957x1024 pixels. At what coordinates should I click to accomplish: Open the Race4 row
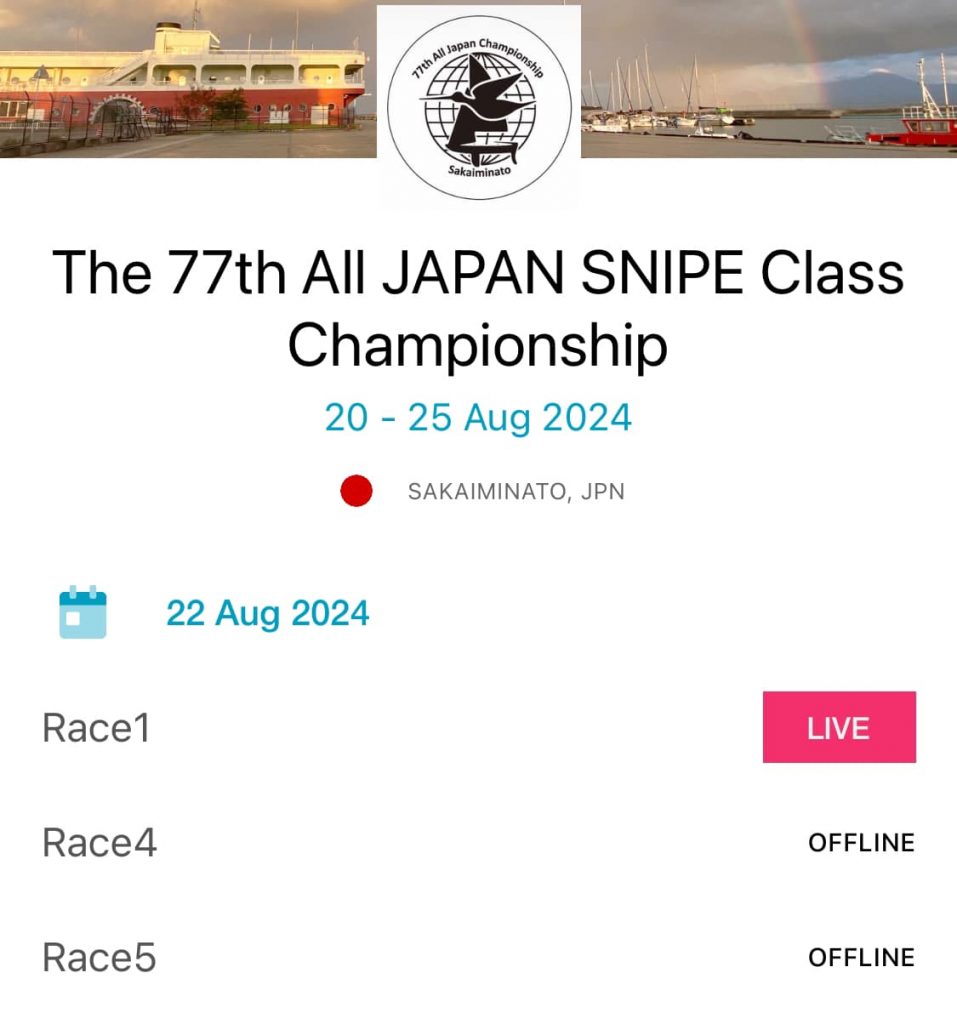100,843
